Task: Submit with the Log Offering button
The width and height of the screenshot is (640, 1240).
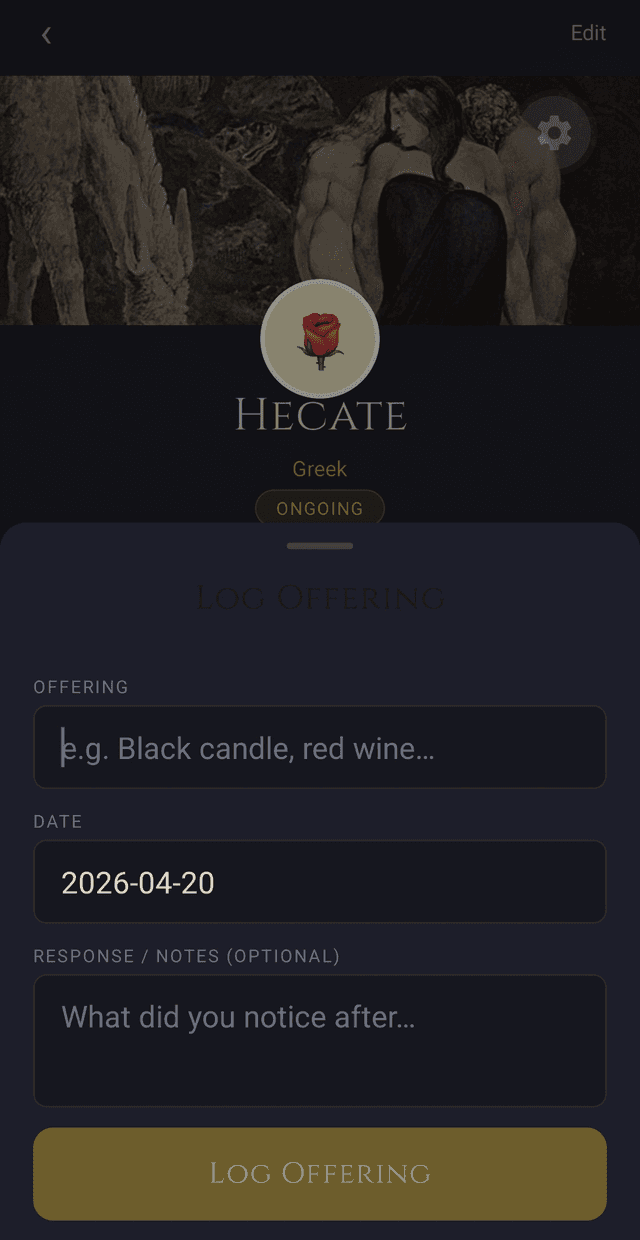Action: coord(320,1174)
